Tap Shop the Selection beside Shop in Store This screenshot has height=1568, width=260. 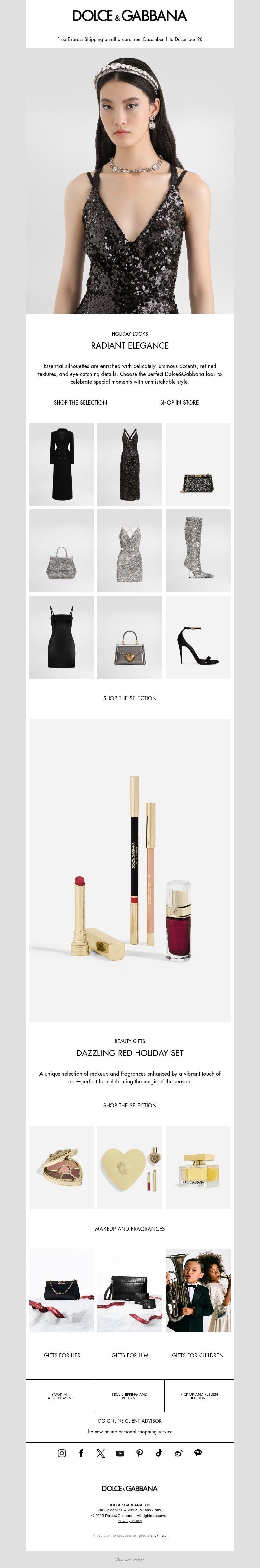coord(80,402)
